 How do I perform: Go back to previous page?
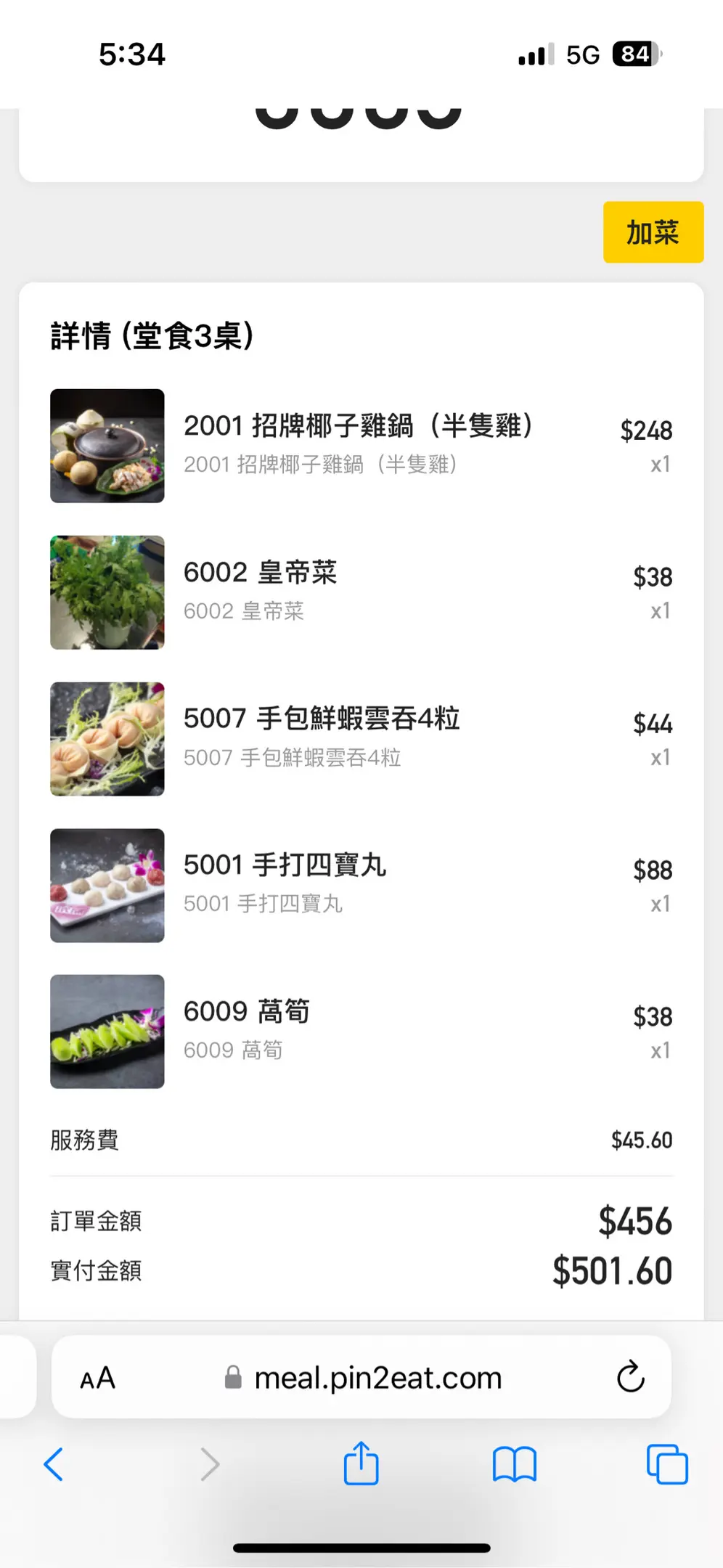(54, 1464)
